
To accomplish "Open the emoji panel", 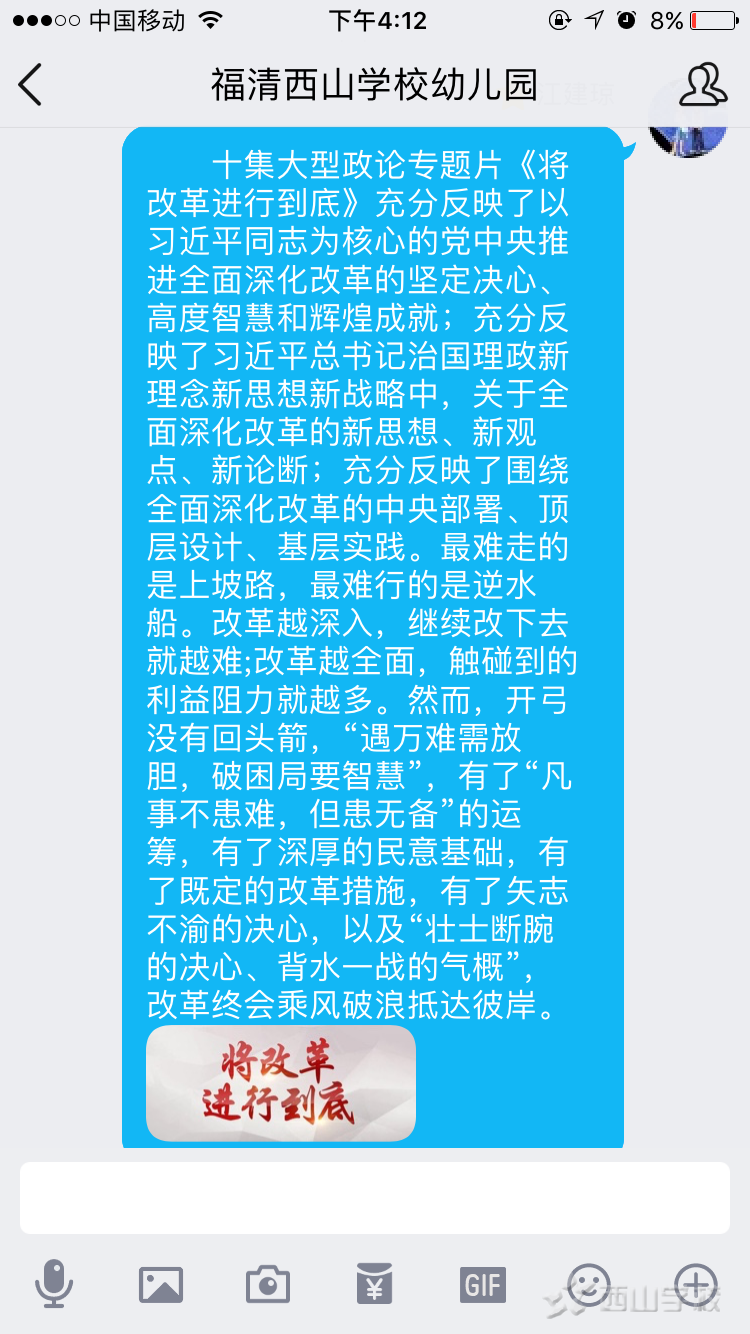I will point(588,1283).
